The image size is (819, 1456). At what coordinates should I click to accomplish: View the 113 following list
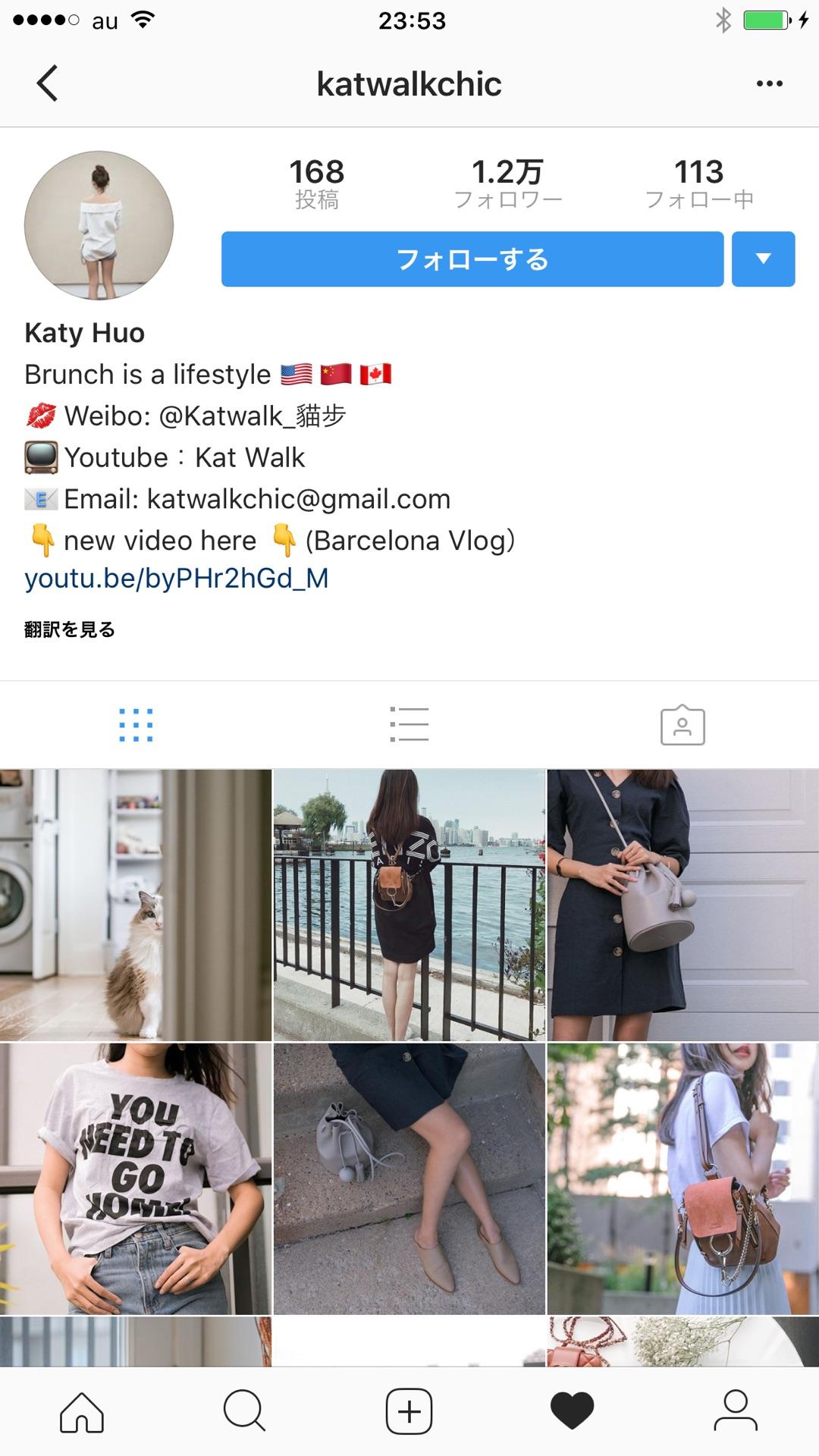(x=698, y=183)
